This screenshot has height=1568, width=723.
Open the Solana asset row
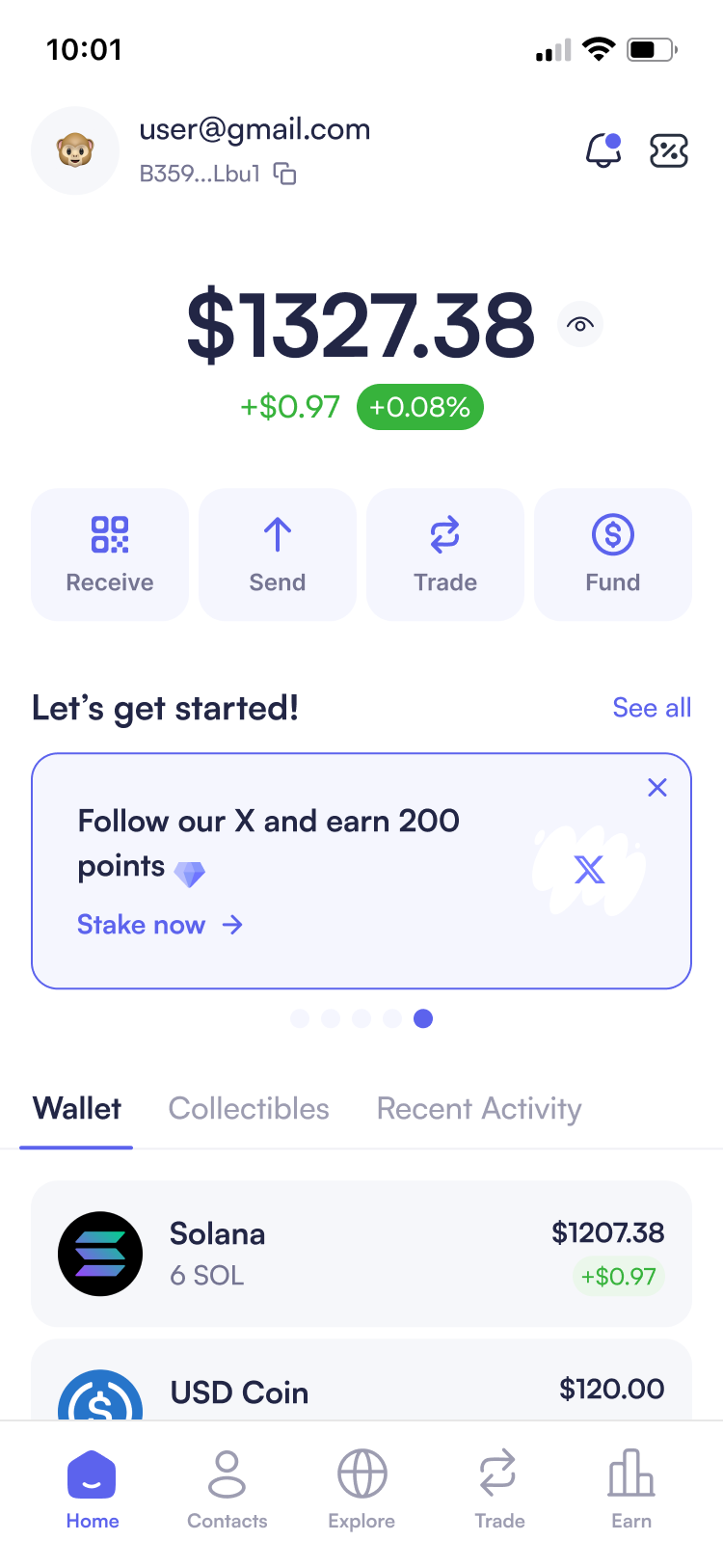[x=361, y=1254]
